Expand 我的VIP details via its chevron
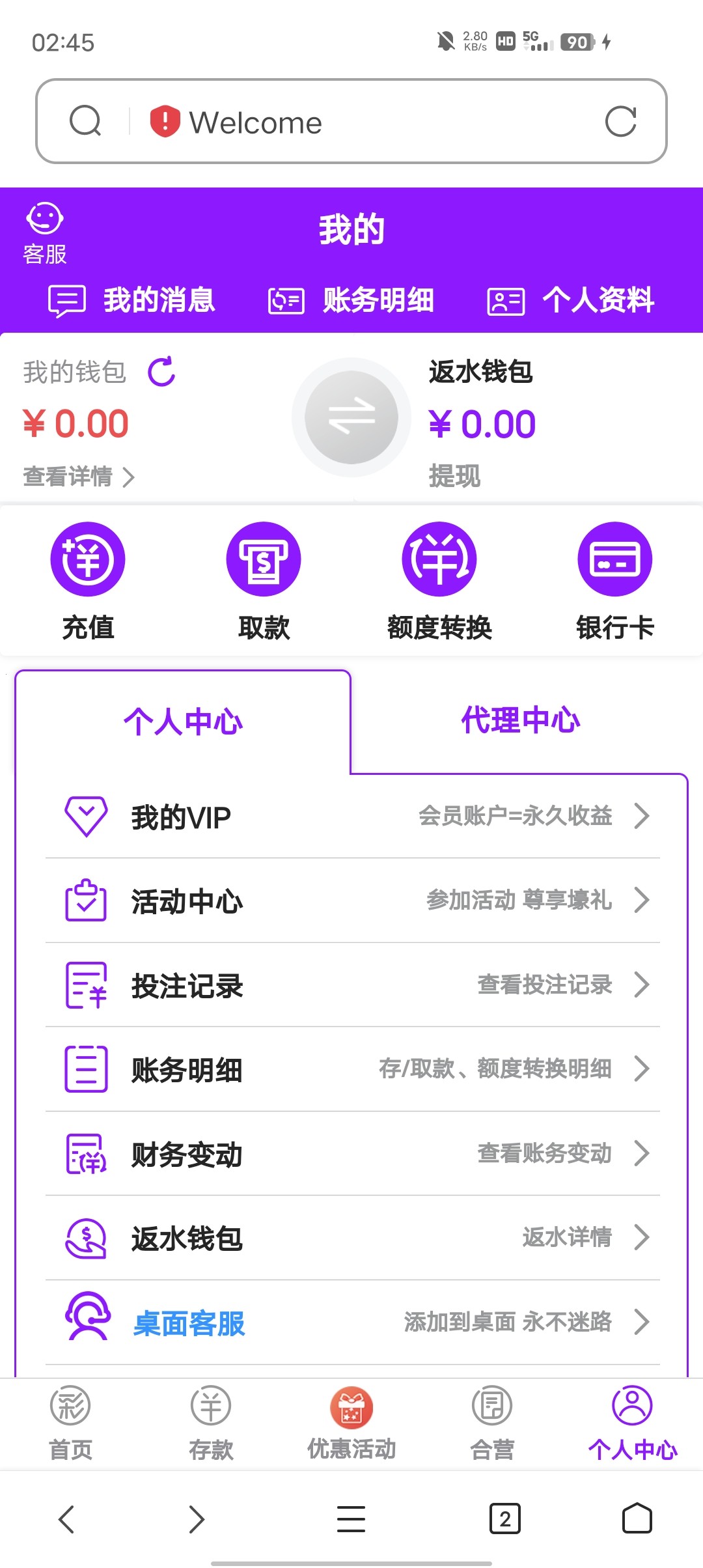The image size is (703, 1568). click(642, 815)
